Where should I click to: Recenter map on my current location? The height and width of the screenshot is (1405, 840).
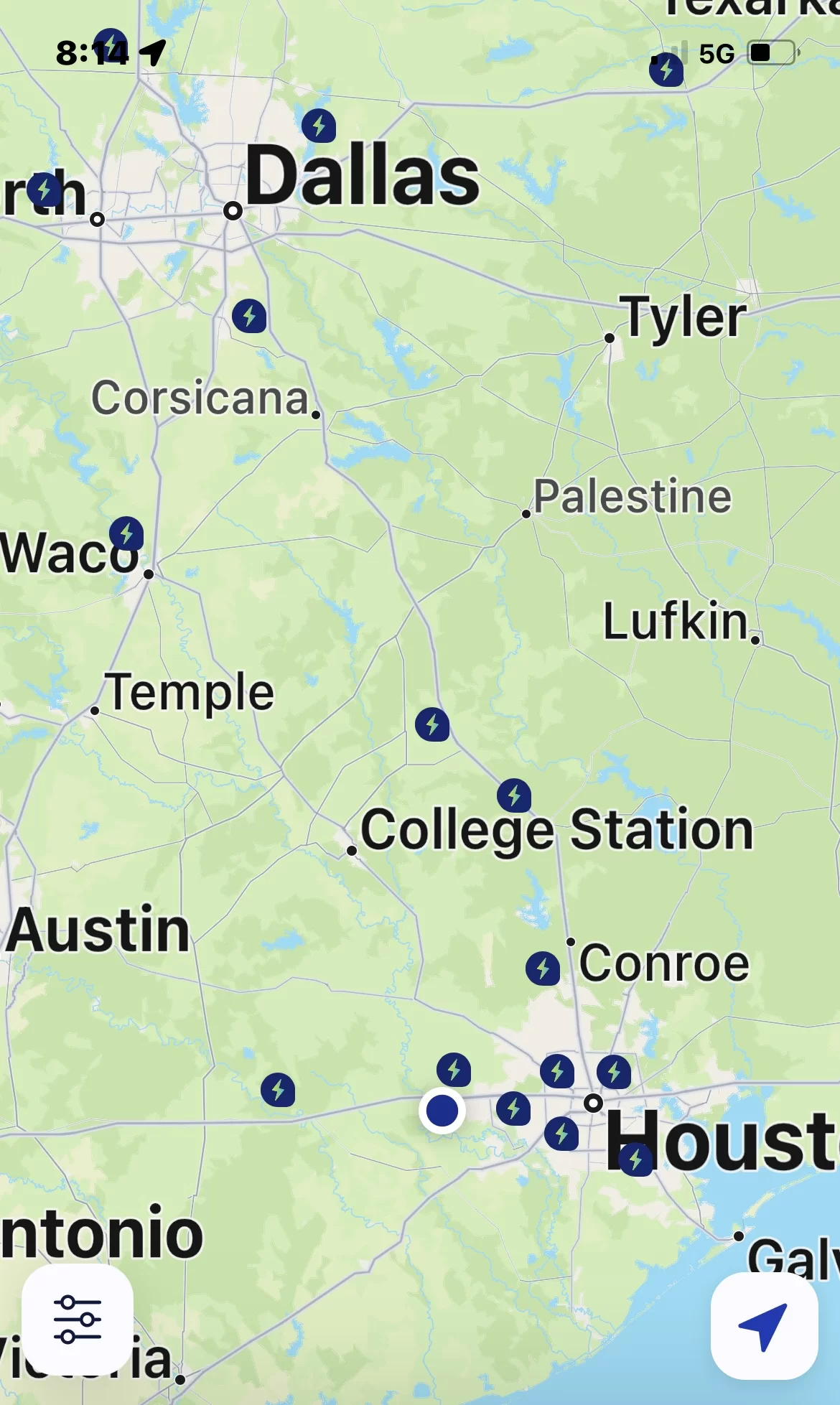tap(764, 1326)
